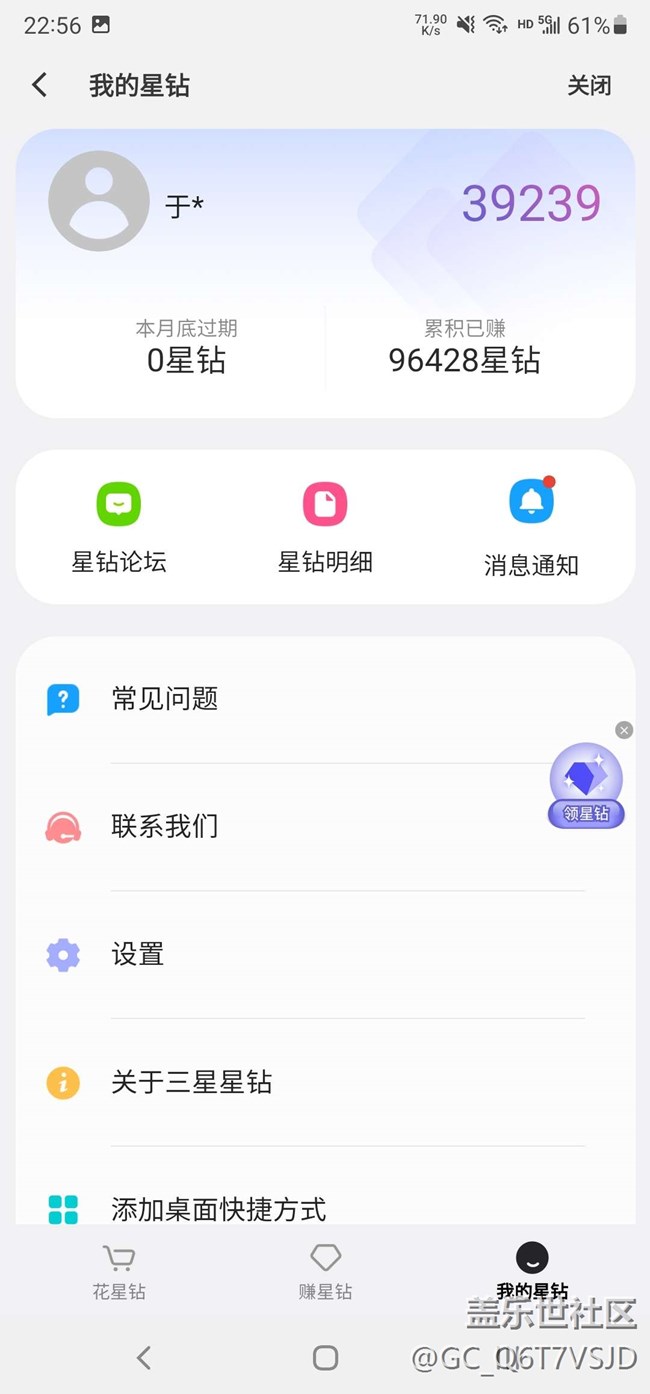
Task: Tap 关闭 to close the page
Action: 589,86
